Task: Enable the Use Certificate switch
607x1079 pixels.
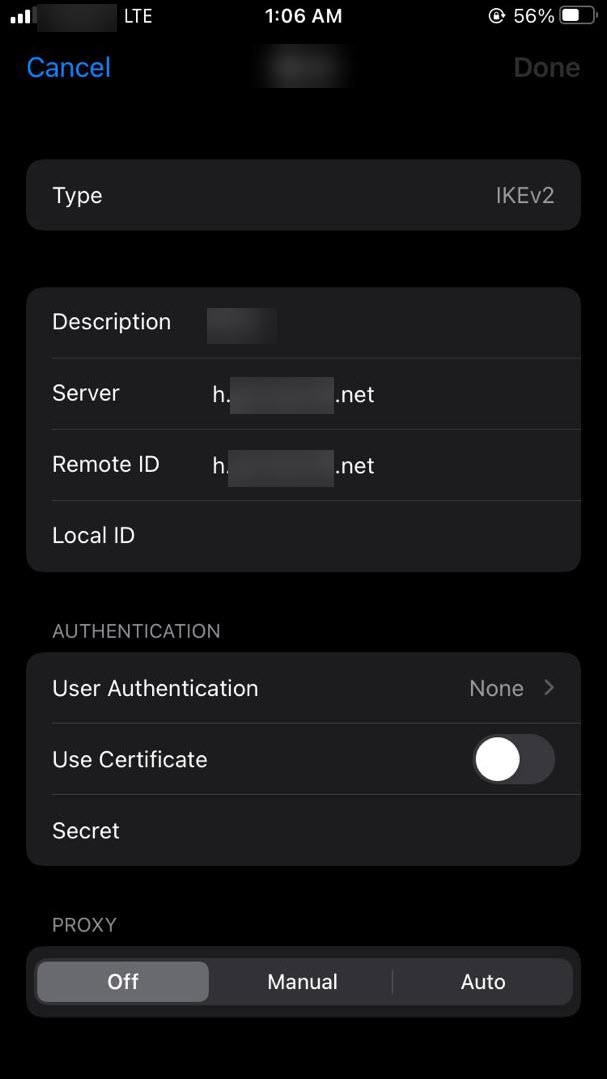Action: pyautogui.click(x=512, y=760)
